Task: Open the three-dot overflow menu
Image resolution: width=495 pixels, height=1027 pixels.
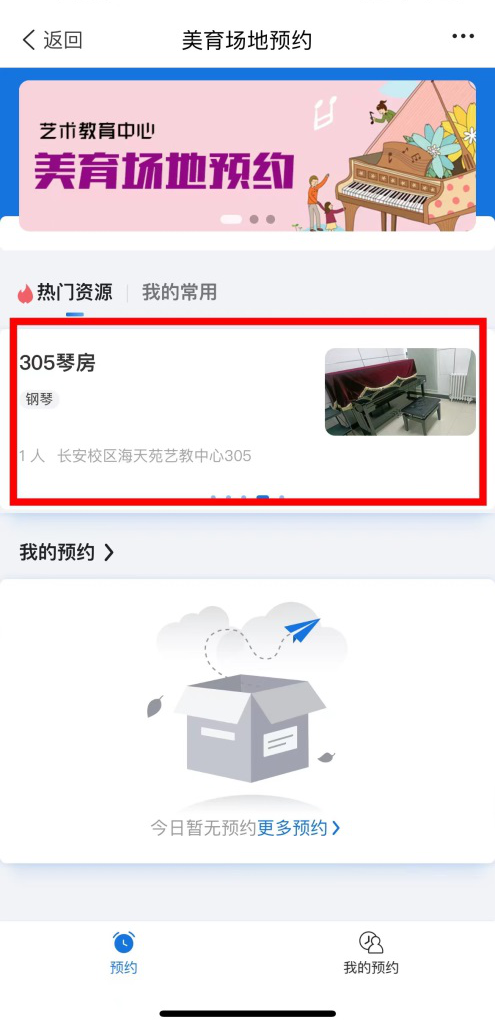Action: click(463, 37)
